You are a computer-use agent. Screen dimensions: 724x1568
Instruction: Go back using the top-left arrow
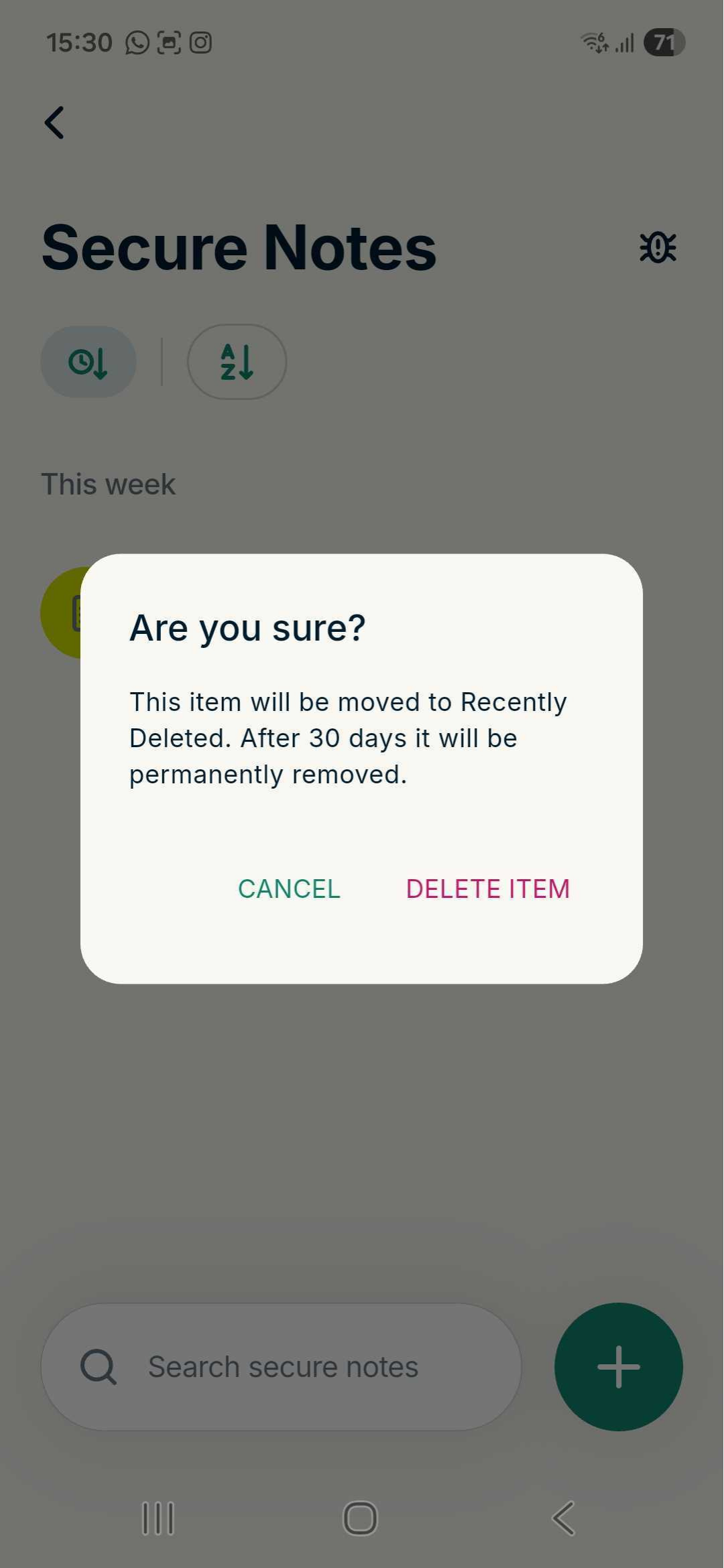[54, 123]
